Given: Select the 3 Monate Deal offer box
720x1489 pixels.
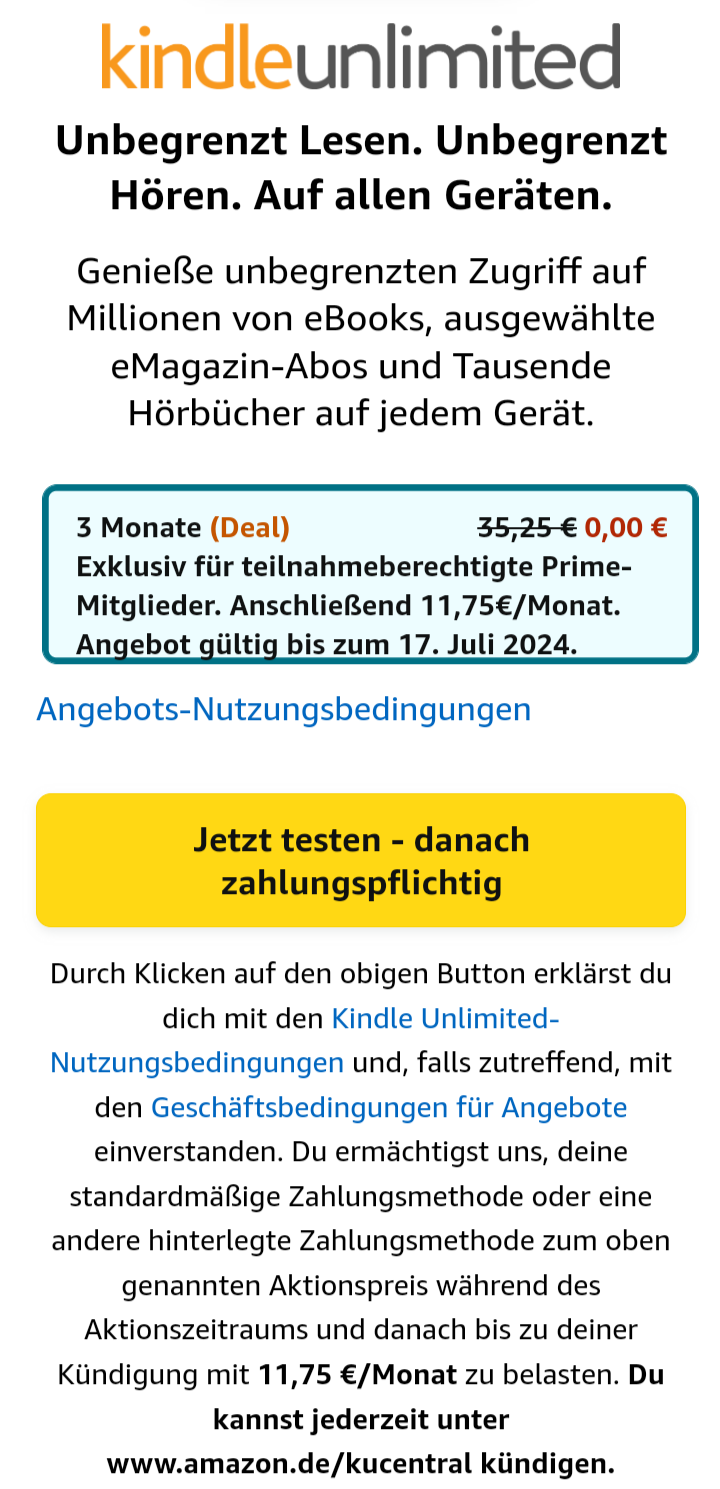Looking at the screenshot, I should (x=370, y=574).
